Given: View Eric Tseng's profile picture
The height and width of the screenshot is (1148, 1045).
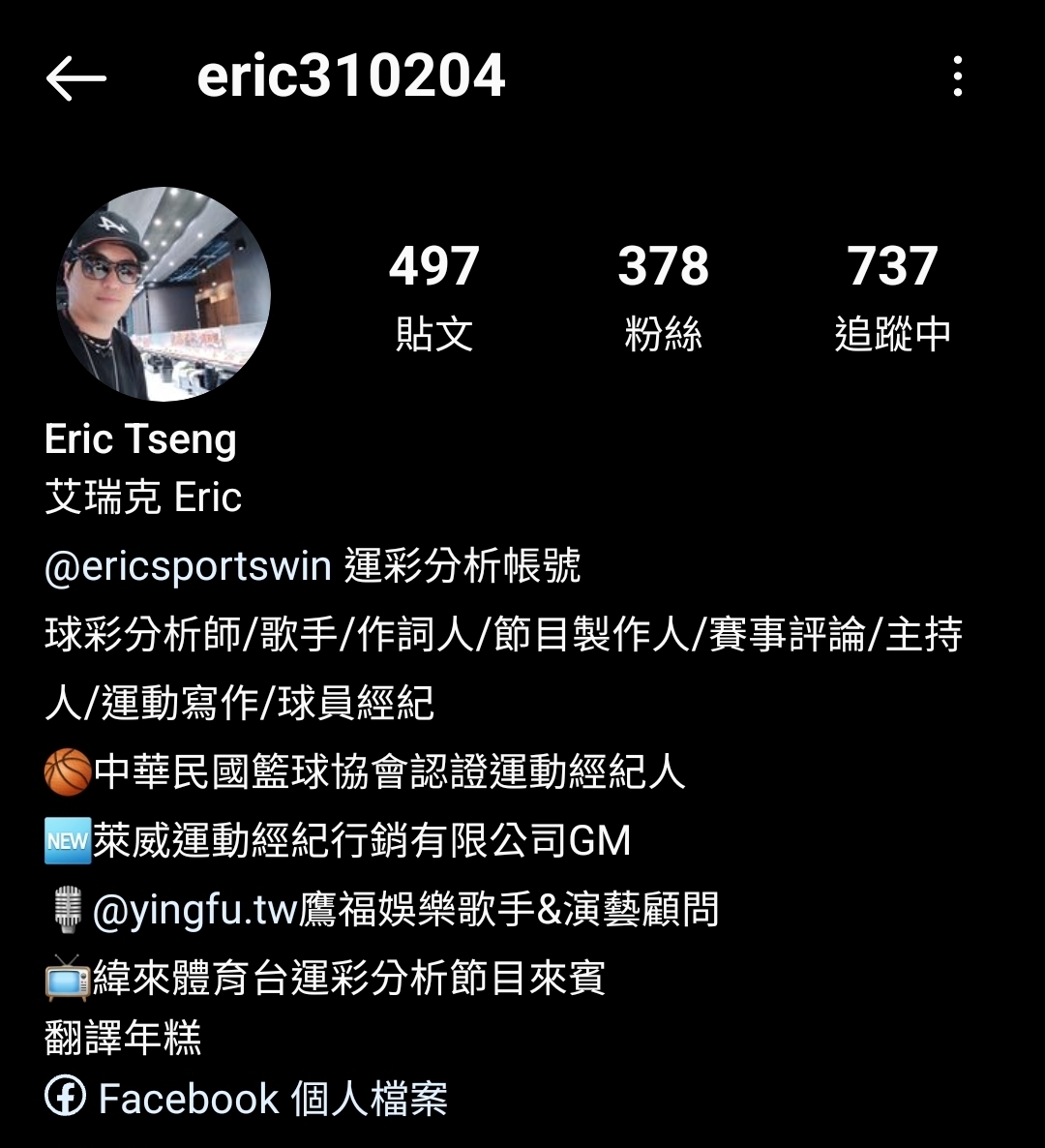Looking at the screenshot, I should point(164,294).
